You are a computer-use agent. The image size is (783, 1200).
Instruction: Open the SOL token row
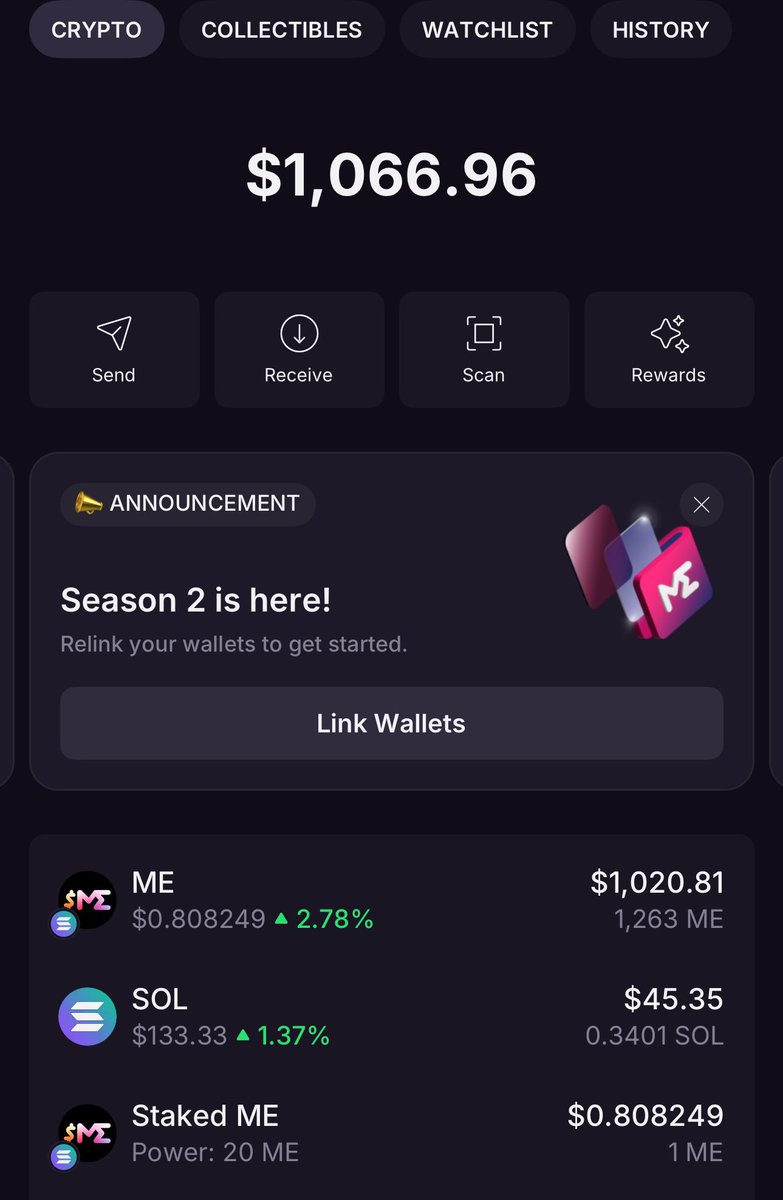(x=391, y=1017)
